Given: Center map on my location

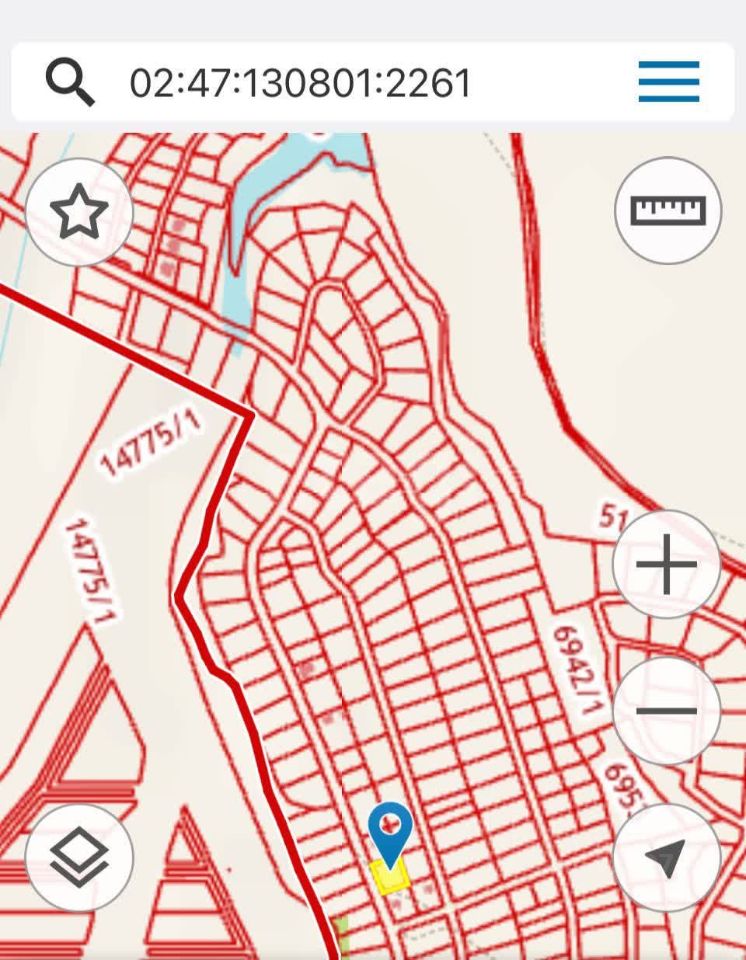Looking at the screenshot, I should click(666, 857).
